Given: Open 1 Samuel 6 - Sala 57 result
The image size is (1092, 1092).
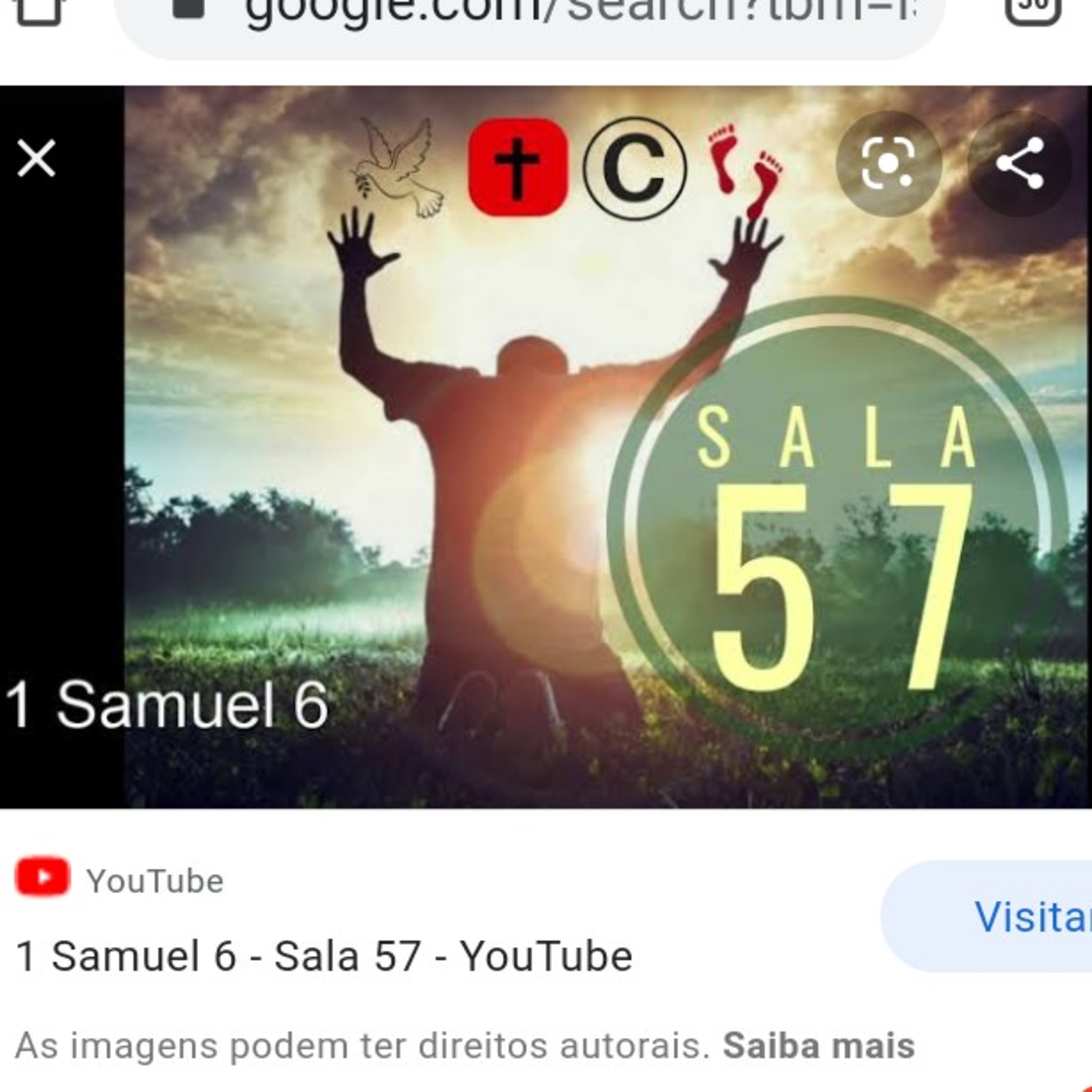Looking at the screenshot, I should pyautogui.click(x=324, y=956).
